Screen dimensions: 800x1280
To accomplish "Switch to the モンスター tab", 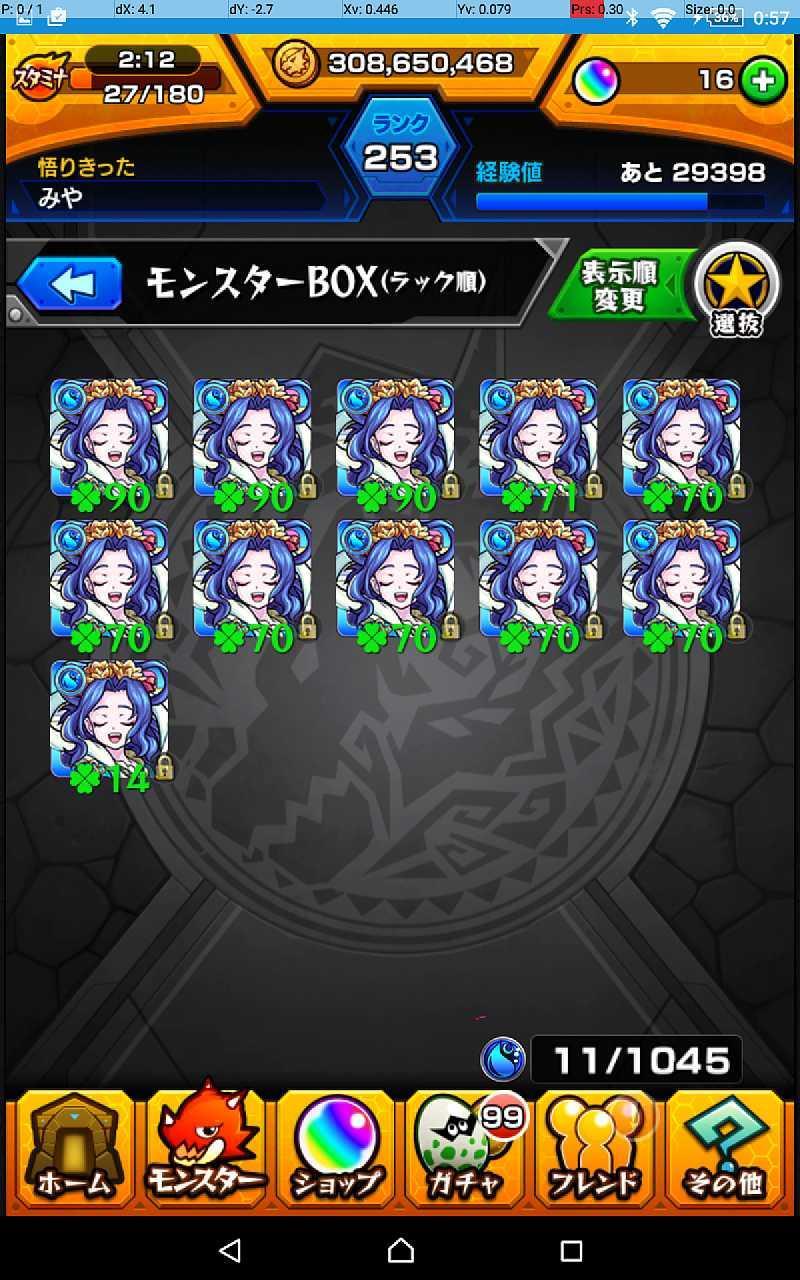I will pyautogui.click(x=205, y=1151).
